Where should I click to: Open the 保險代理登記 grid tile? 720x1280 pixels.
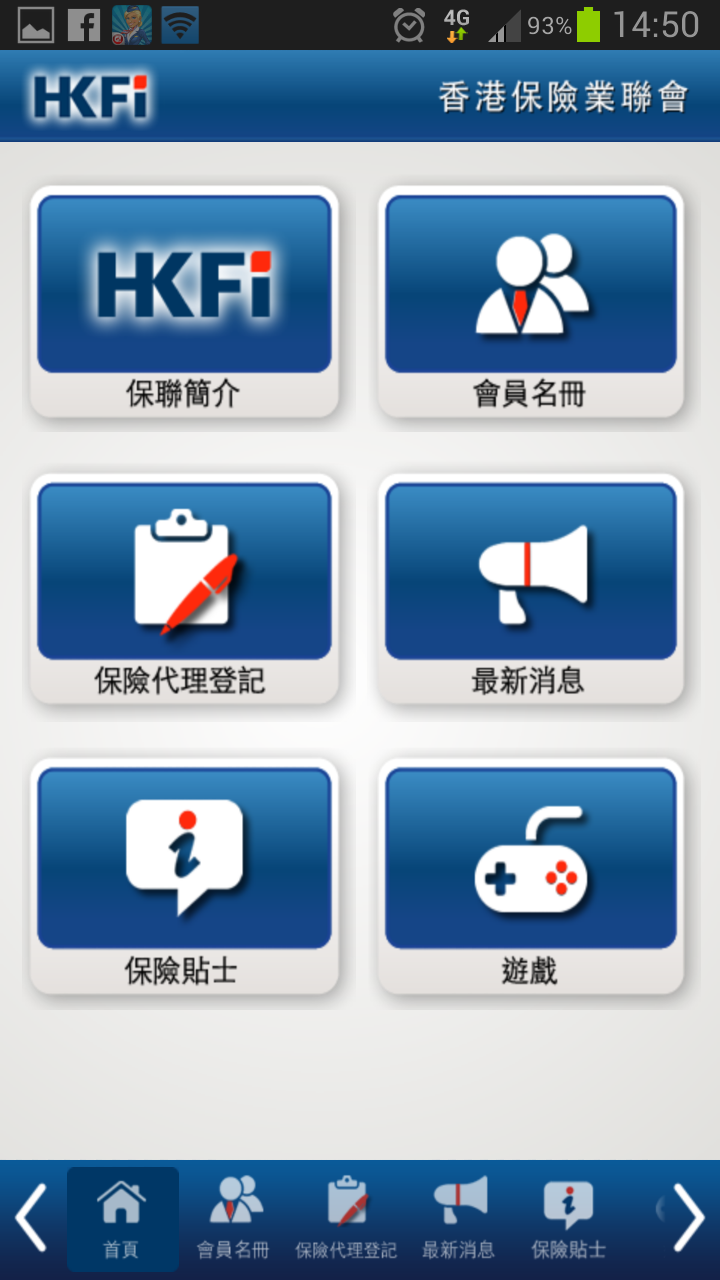[184, 588]
